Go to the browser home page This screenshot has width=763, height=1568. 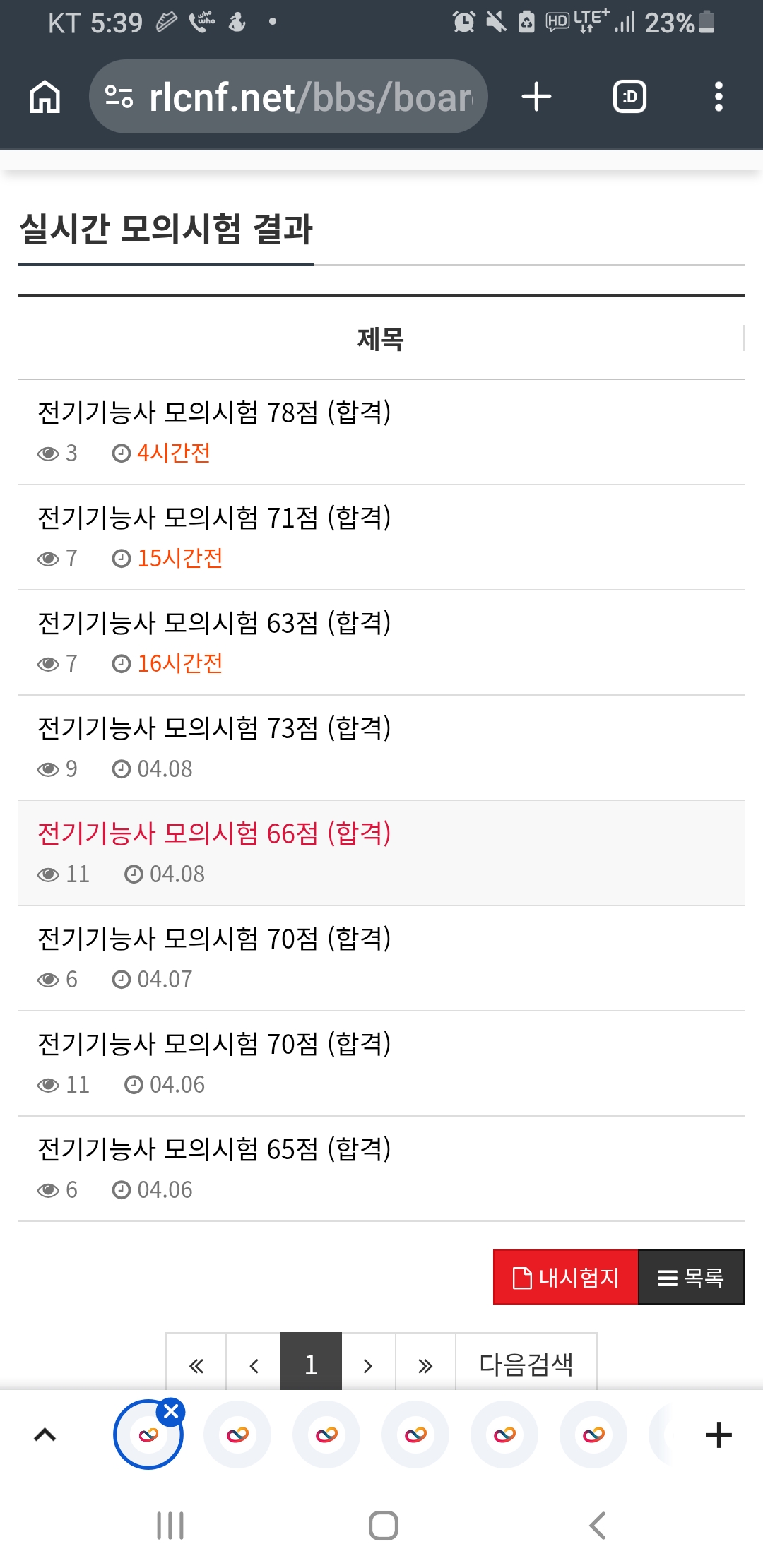(45, 97)
